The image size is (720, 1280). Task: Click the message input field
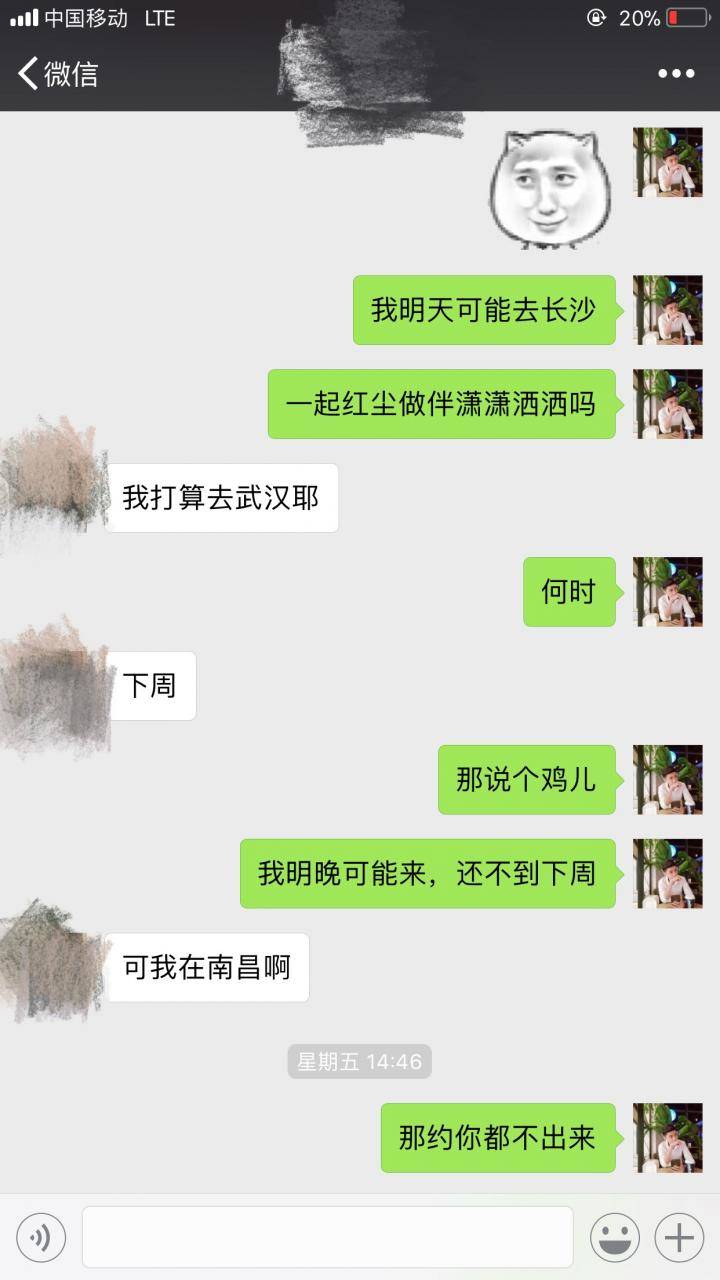325,1237
